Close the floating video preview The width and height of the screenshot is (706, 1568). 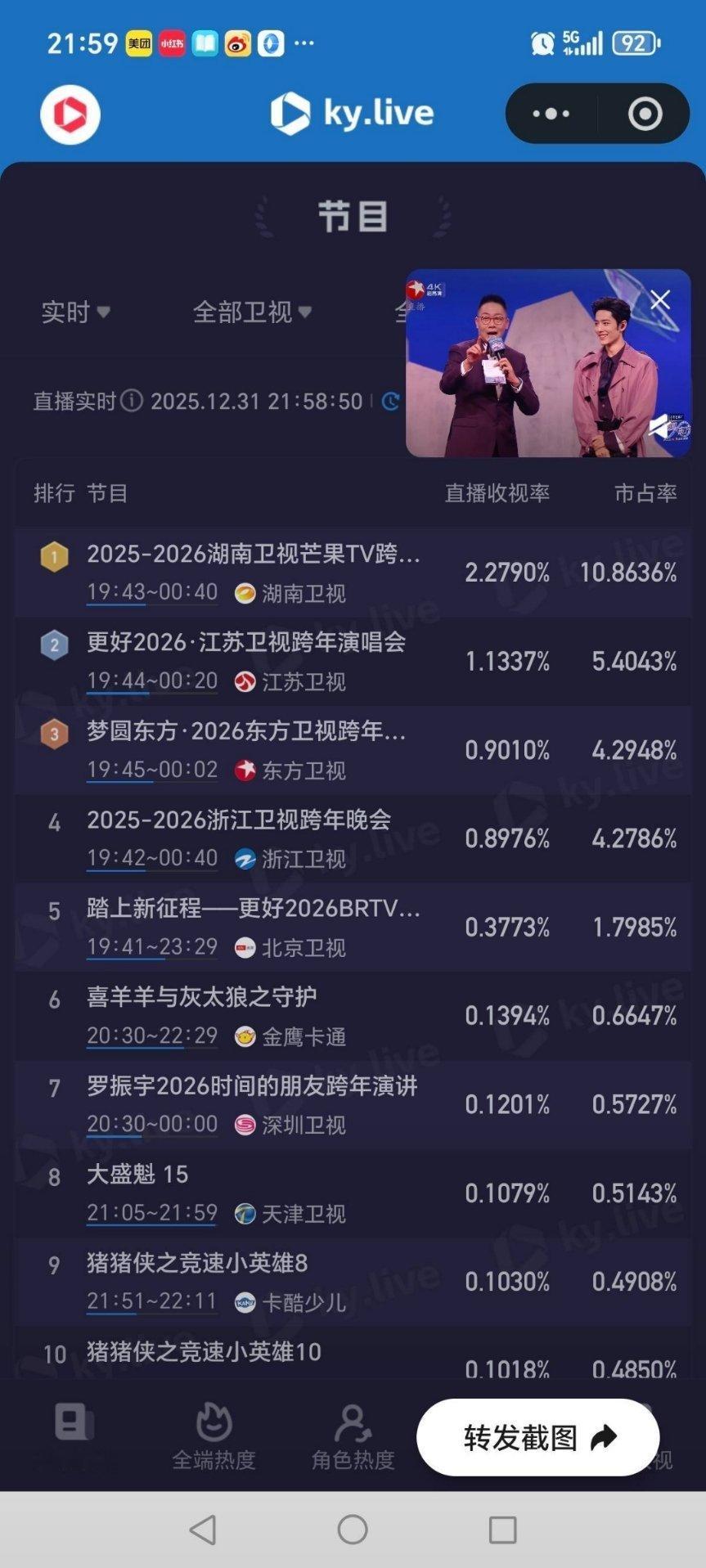click(660, 299)
